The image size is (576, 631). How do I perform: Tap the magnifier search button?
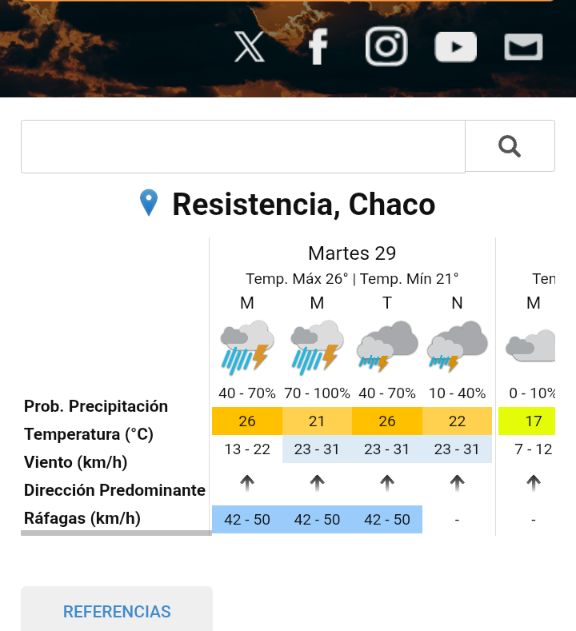click(510, 146)
